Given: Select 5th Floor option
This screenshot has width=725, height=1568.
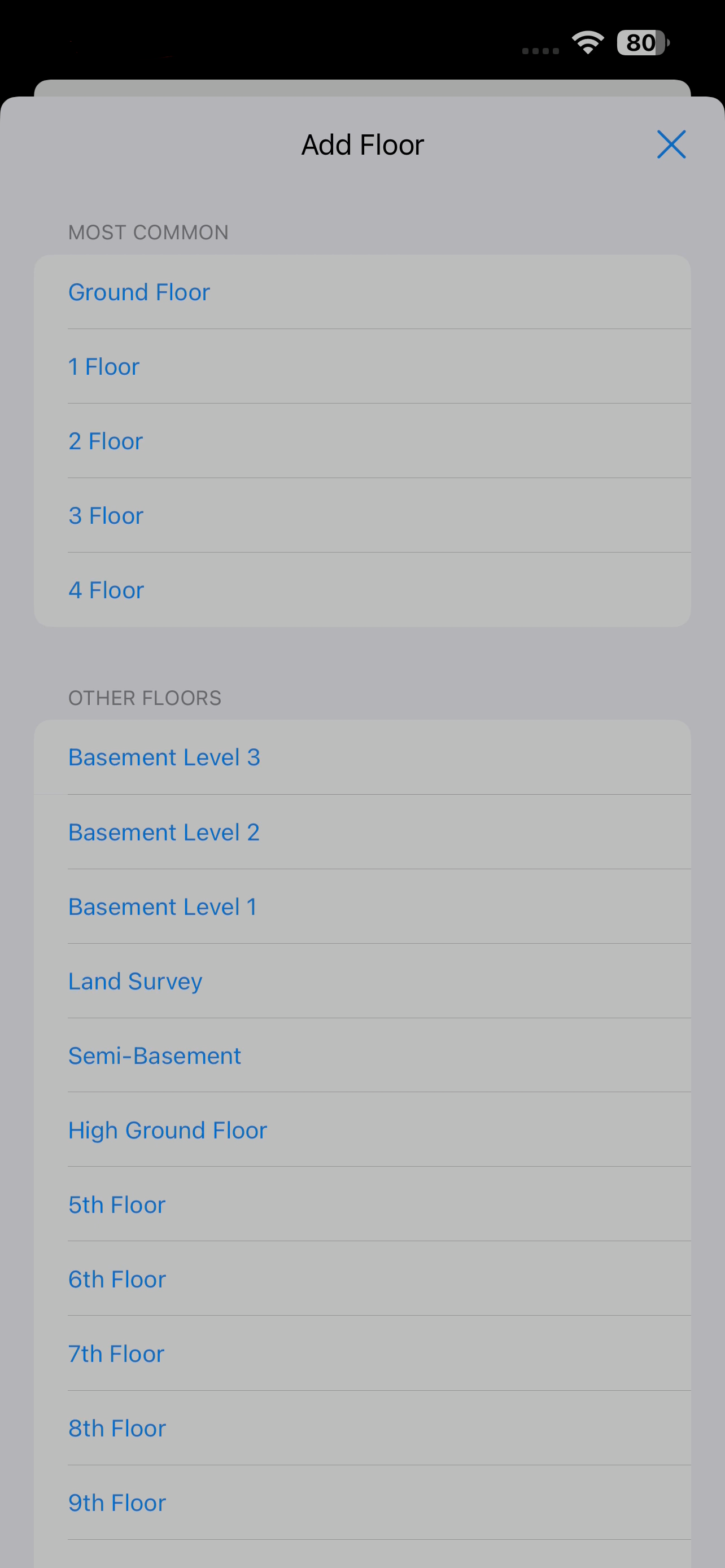Looking at the screenshot, I should (x=117, y=1204).
